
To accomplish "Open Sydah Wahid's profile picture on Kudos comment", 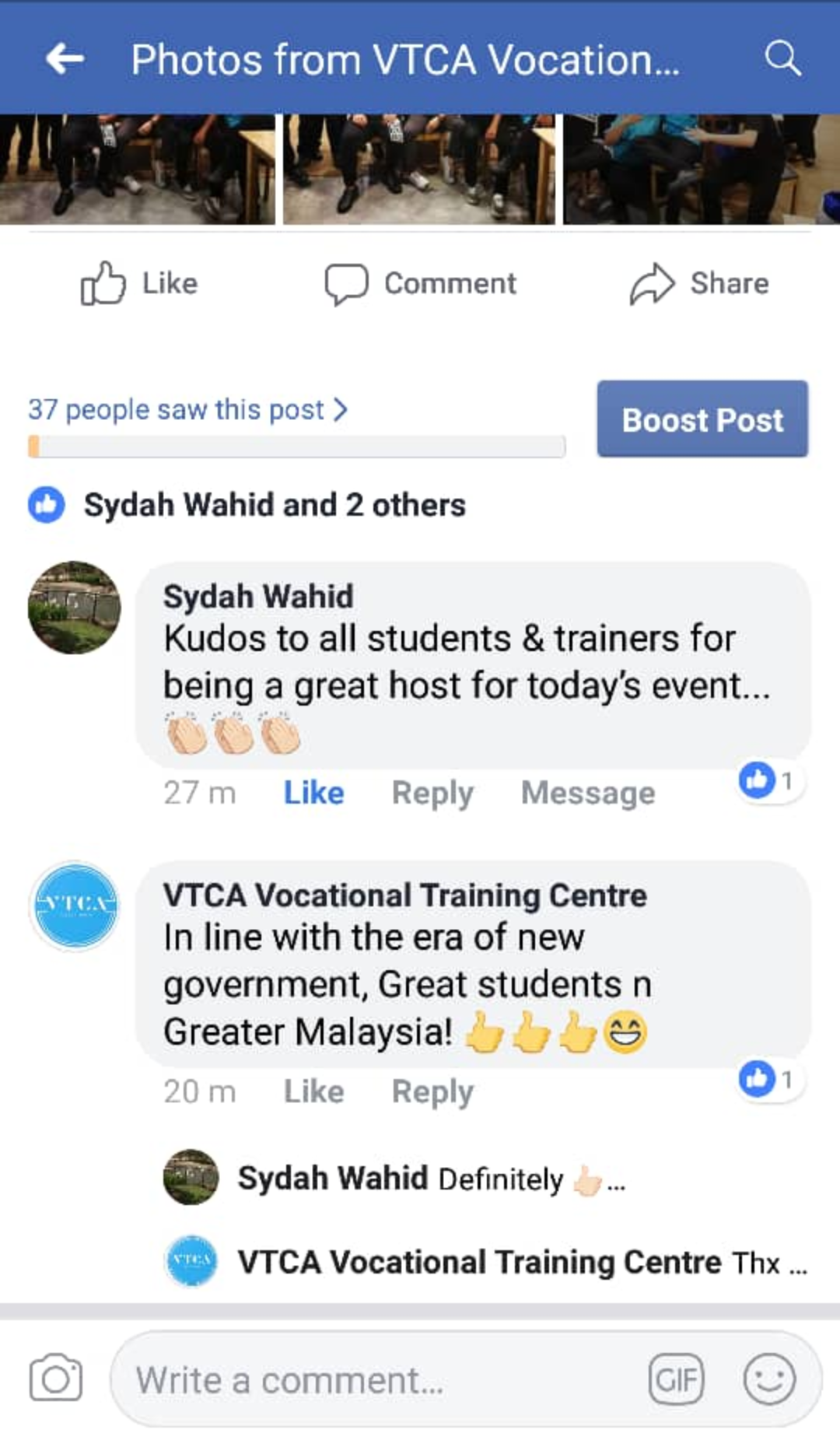I will click(x=75, y=608).
